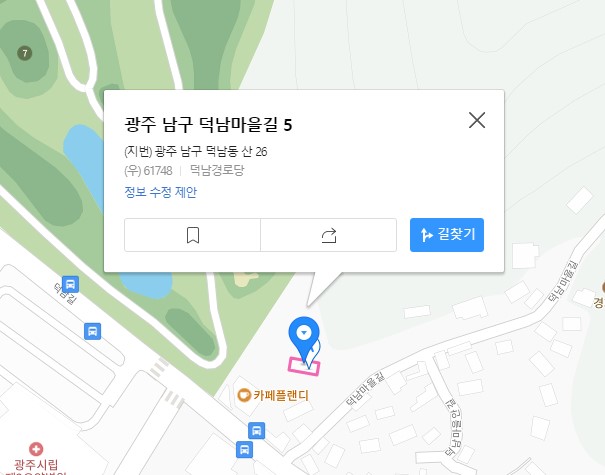Screen dimensions: 605x475
Task: Close the address info popup
Action: point(477,121)
